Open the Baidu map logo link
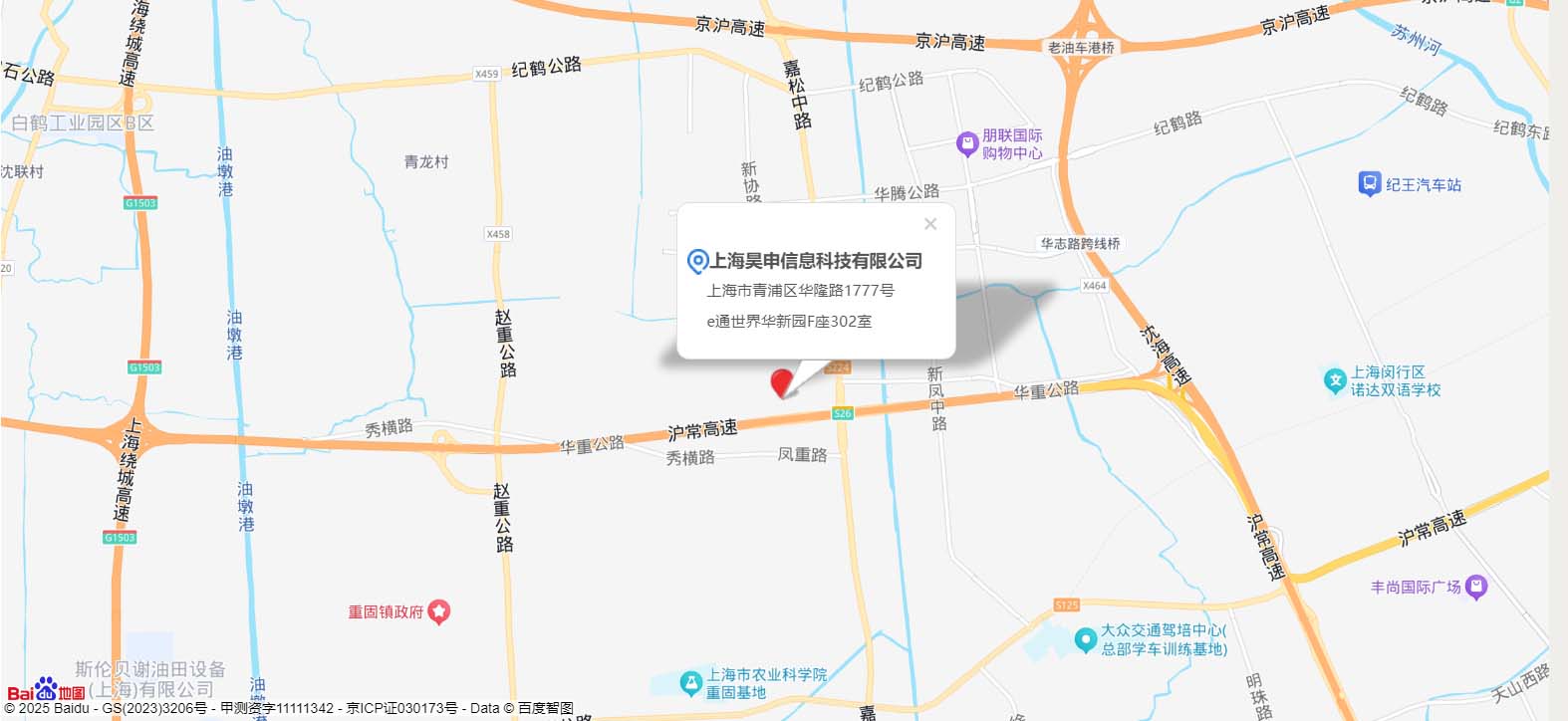 coord(46,689)
